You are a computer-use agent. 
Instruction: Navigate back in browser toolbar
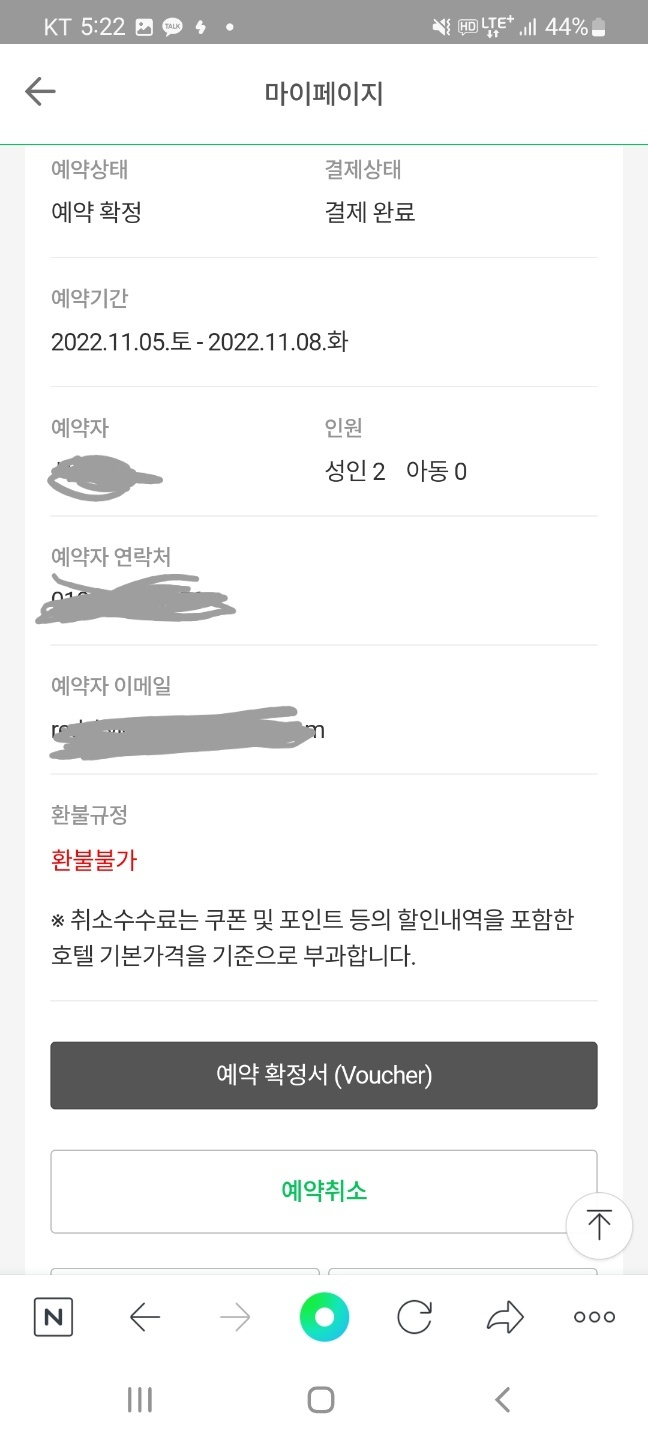[145, 1318]
